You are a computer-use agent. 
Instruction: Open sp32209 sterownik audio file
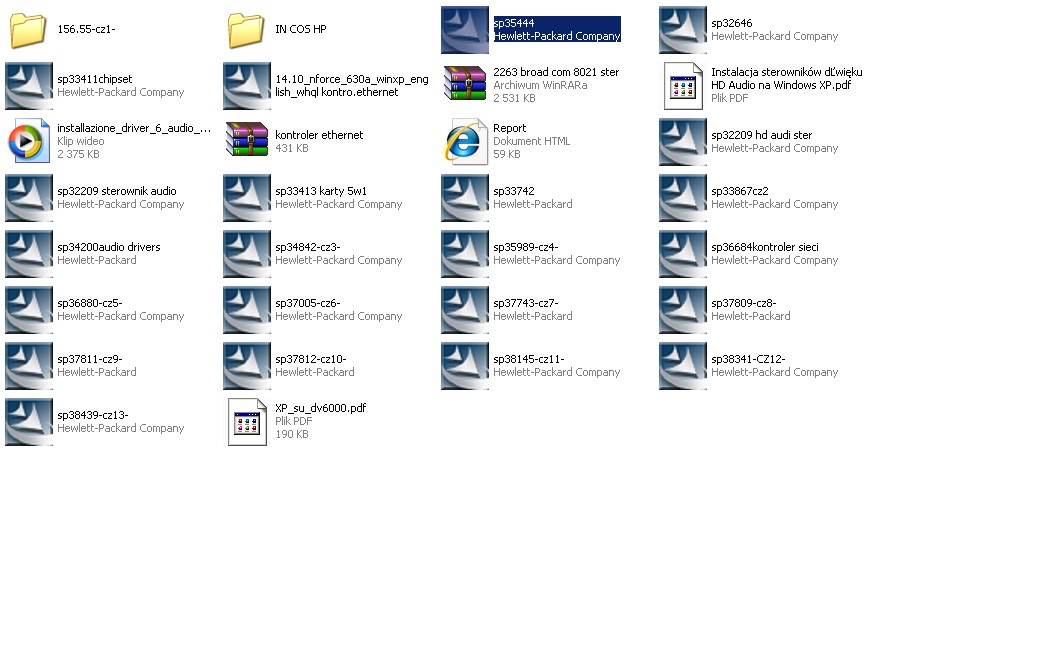click(x=29, y=198)
